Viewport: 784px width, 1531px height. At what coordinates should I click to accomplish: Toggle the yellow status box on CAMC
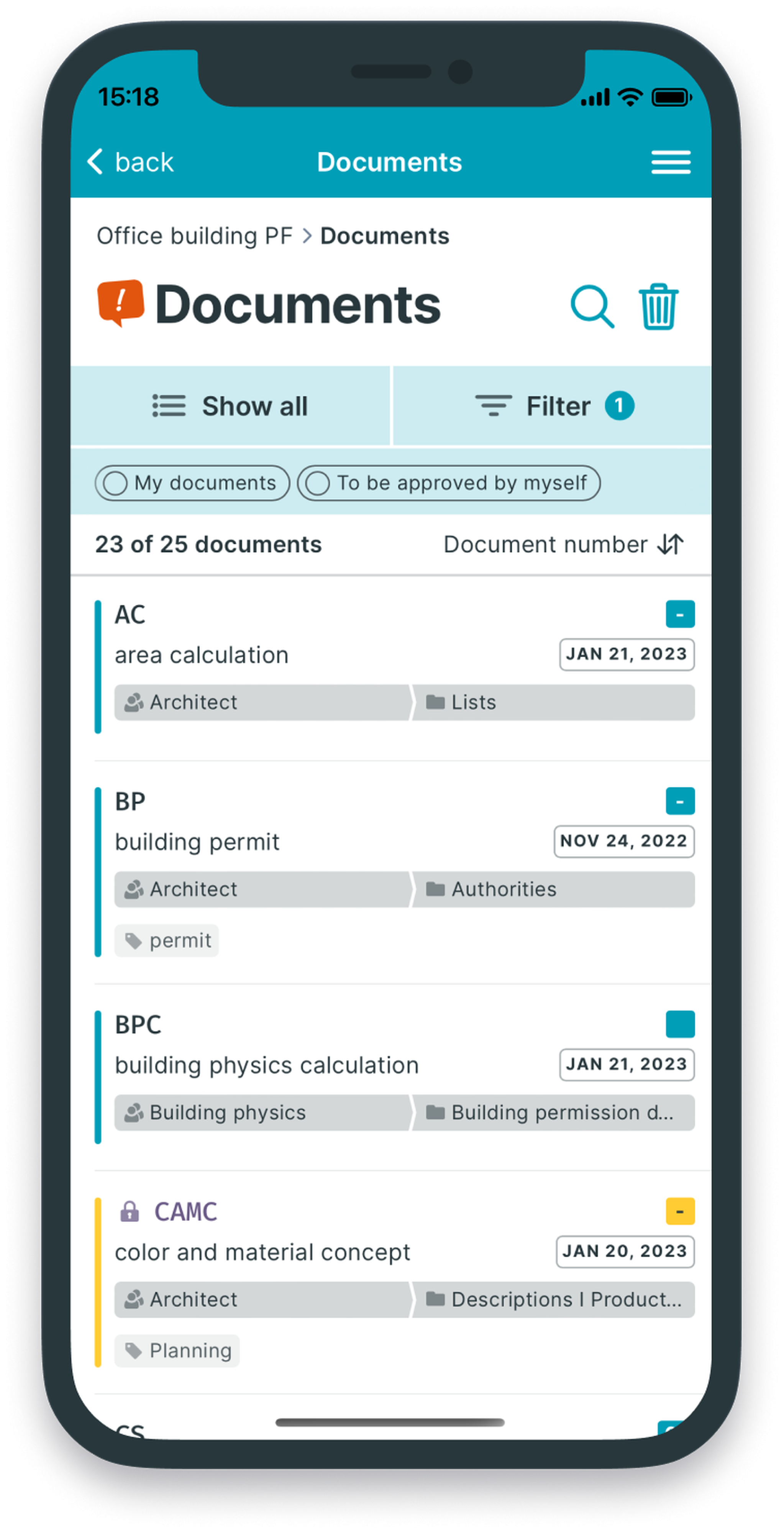click(x=680, y=1212)
